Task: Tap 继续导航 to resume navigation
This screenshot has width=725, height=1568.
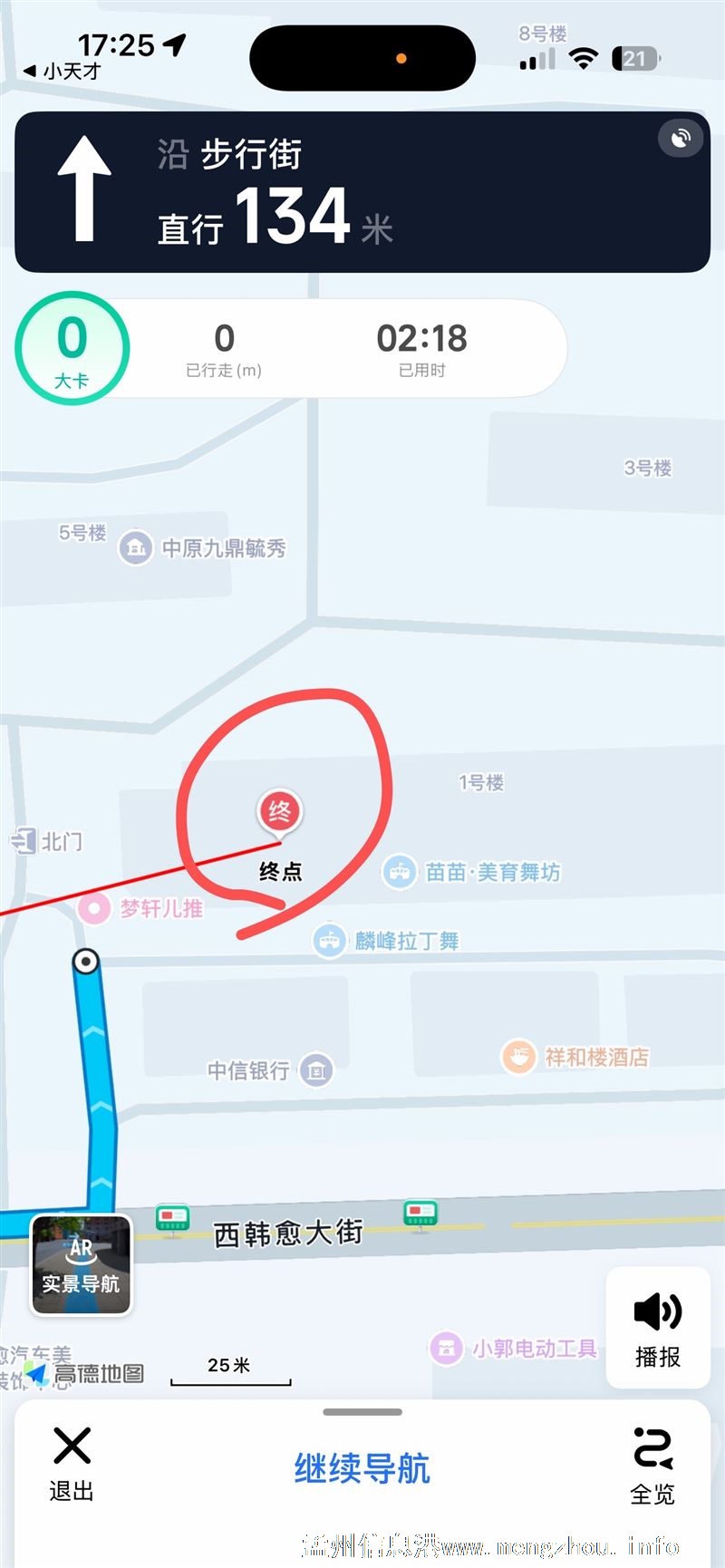Action: pos(362,1468)
